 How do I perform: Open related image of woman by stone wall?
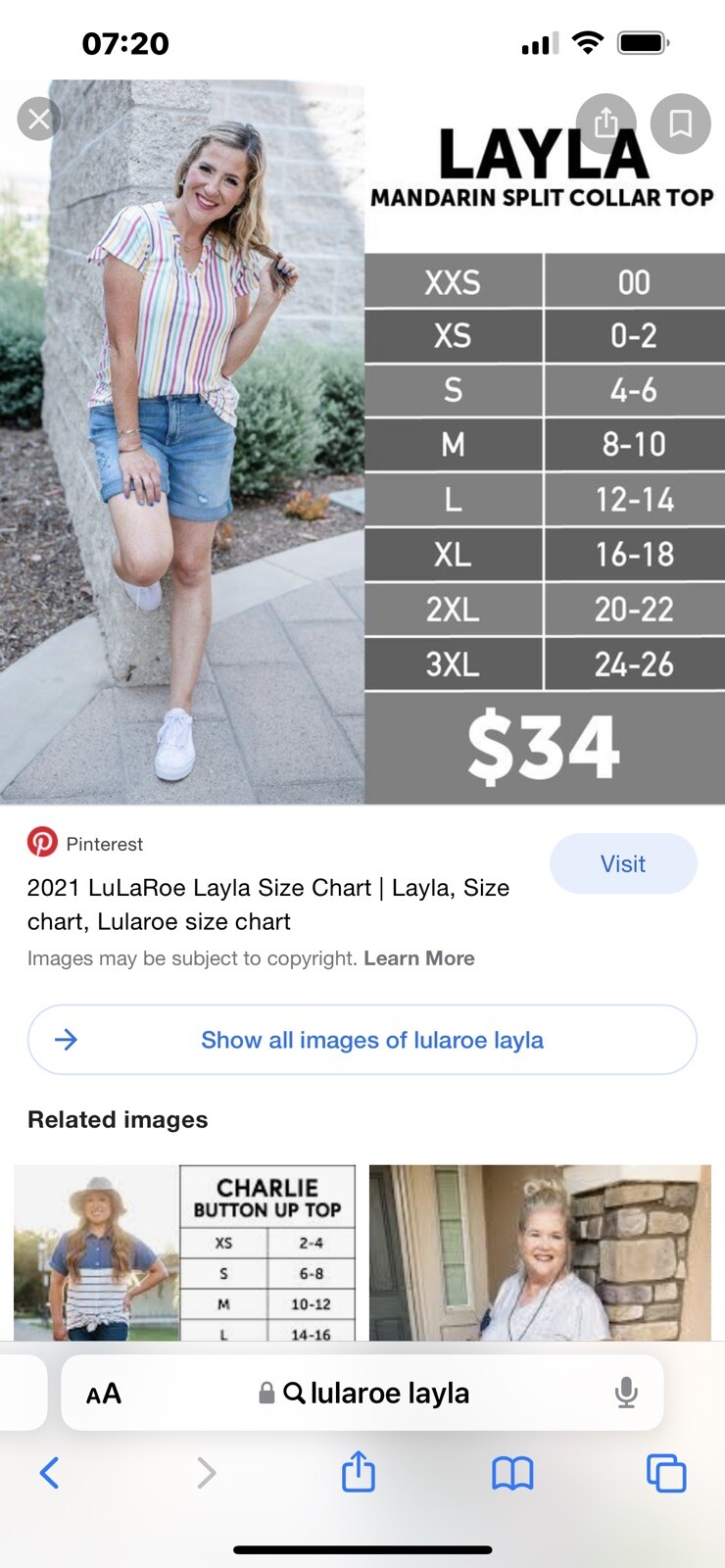pos(540,1252)
